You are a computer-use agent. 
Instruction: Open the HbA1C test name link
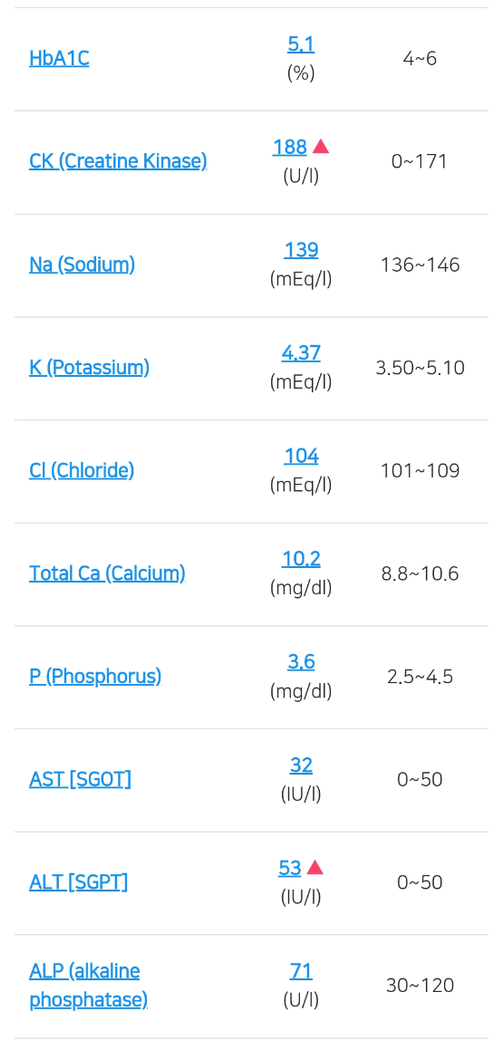[x=59, y=58]
